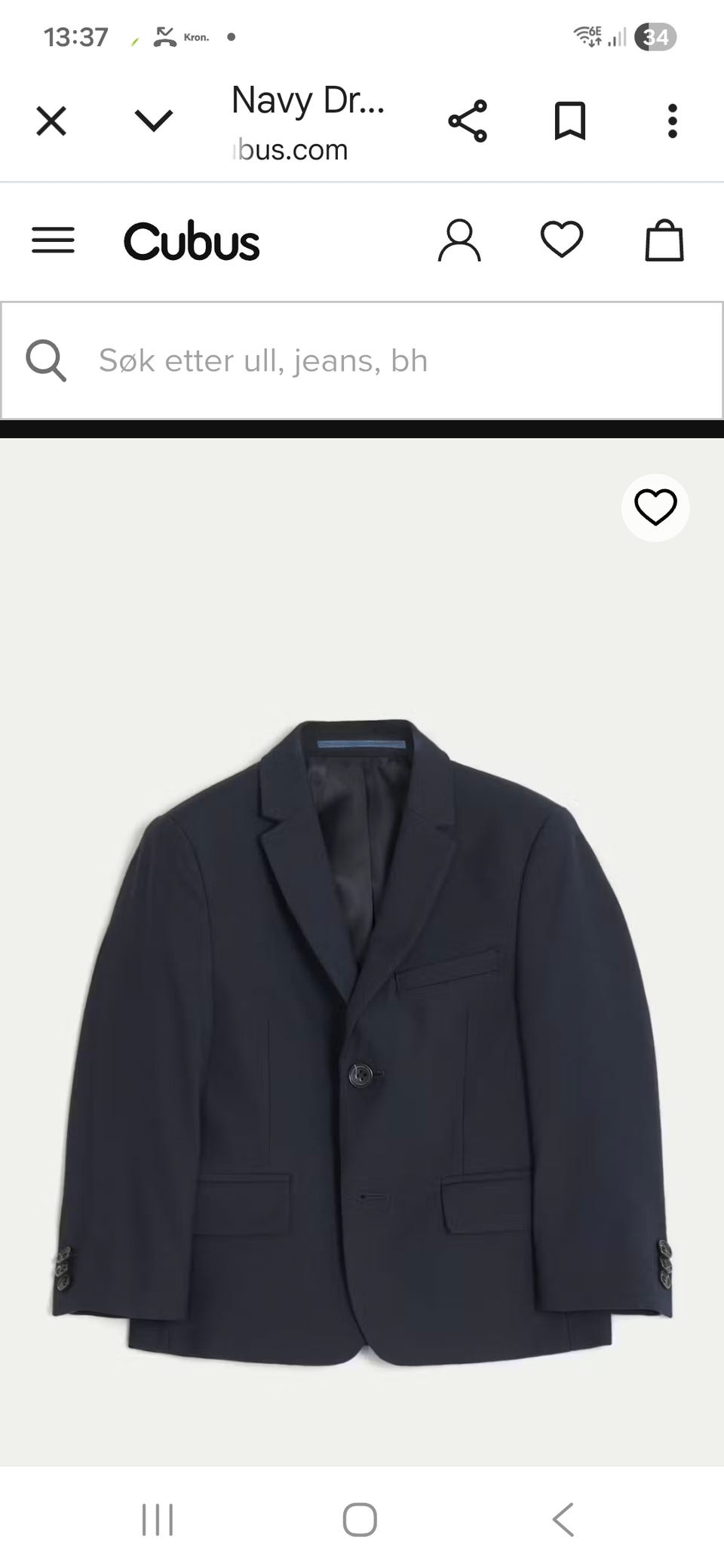Open the shopping bag

(x=664, y=240)
